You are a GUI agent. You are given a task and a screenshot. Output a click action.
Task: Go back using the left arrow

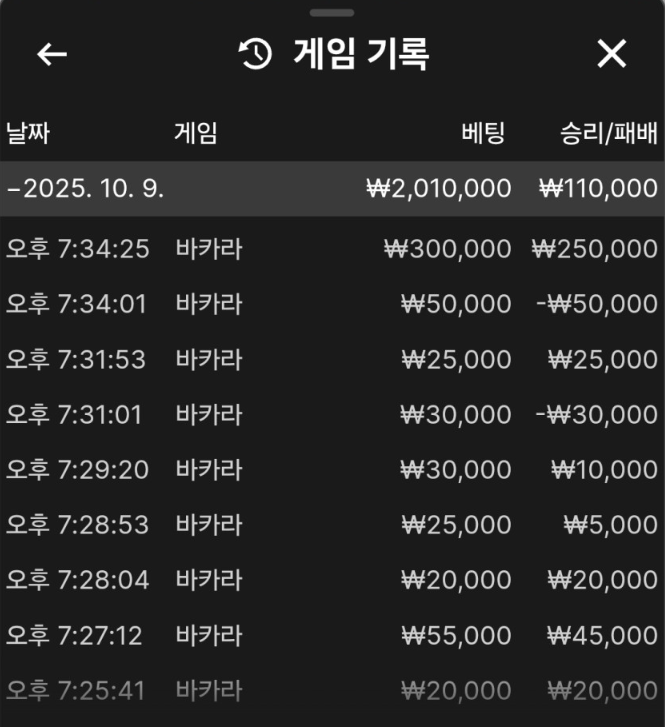52,54
